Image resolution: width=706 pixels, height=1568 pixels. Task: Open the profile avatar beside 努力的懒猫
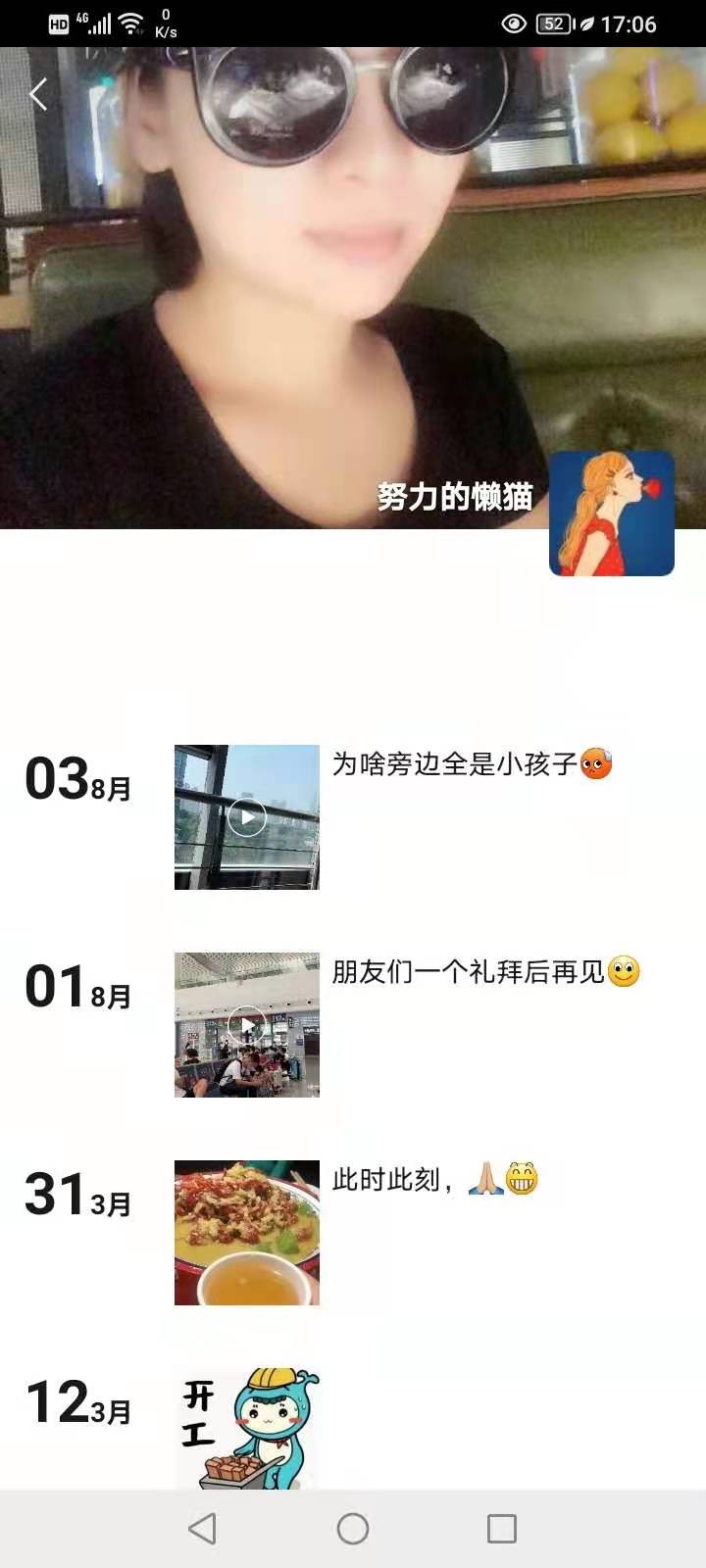[x=611, y=514]
